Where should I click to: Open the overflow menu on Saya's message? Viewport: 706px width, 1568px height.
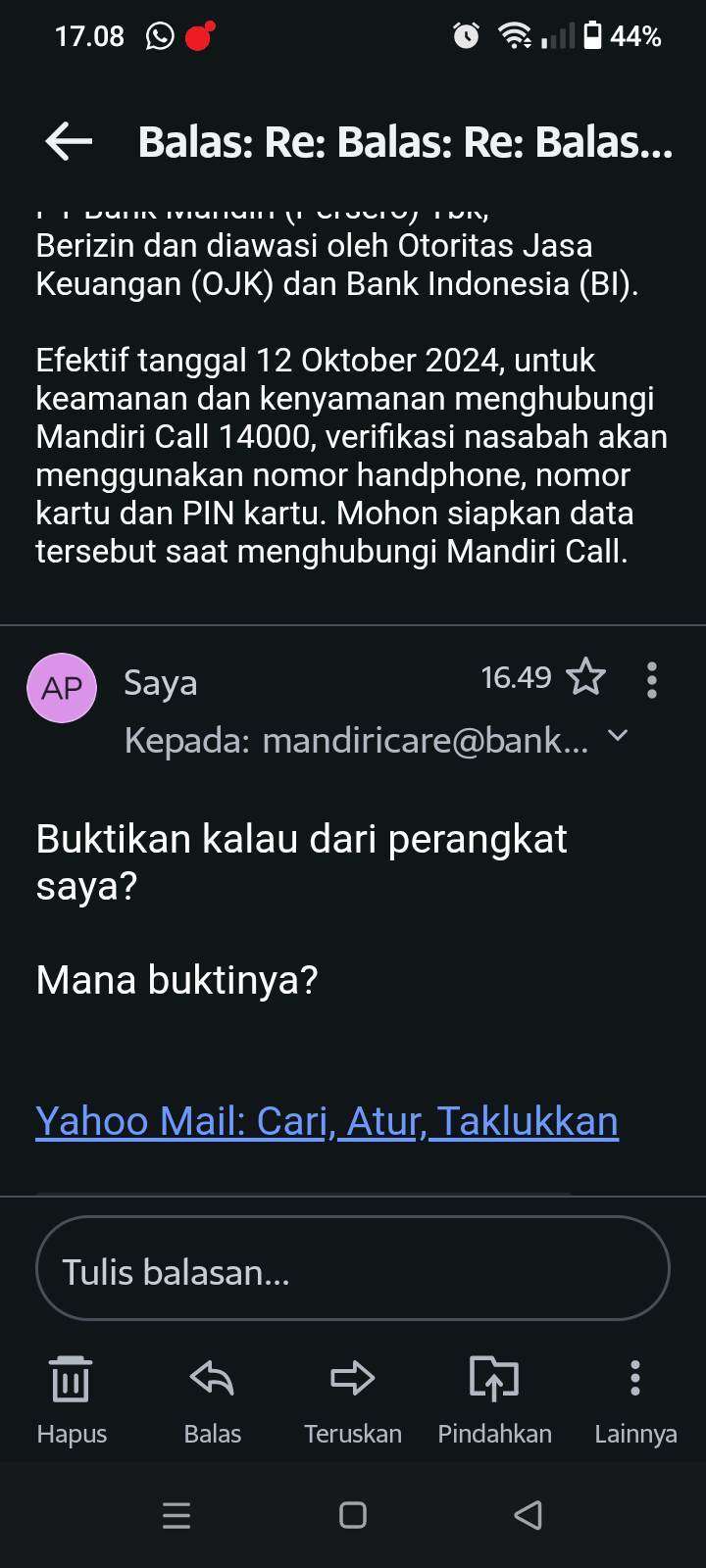click(x=652, y=680)
